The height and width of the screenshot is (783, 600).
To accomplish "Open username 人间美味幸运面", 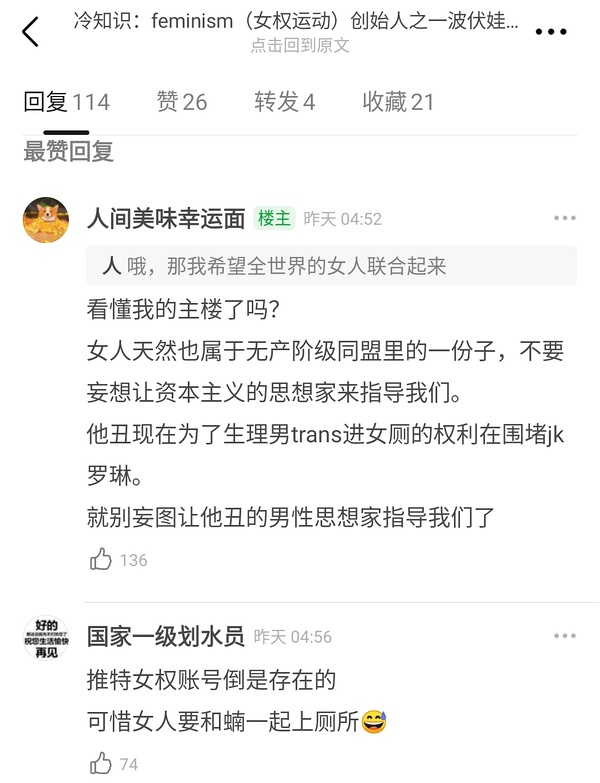I will 166,219.
